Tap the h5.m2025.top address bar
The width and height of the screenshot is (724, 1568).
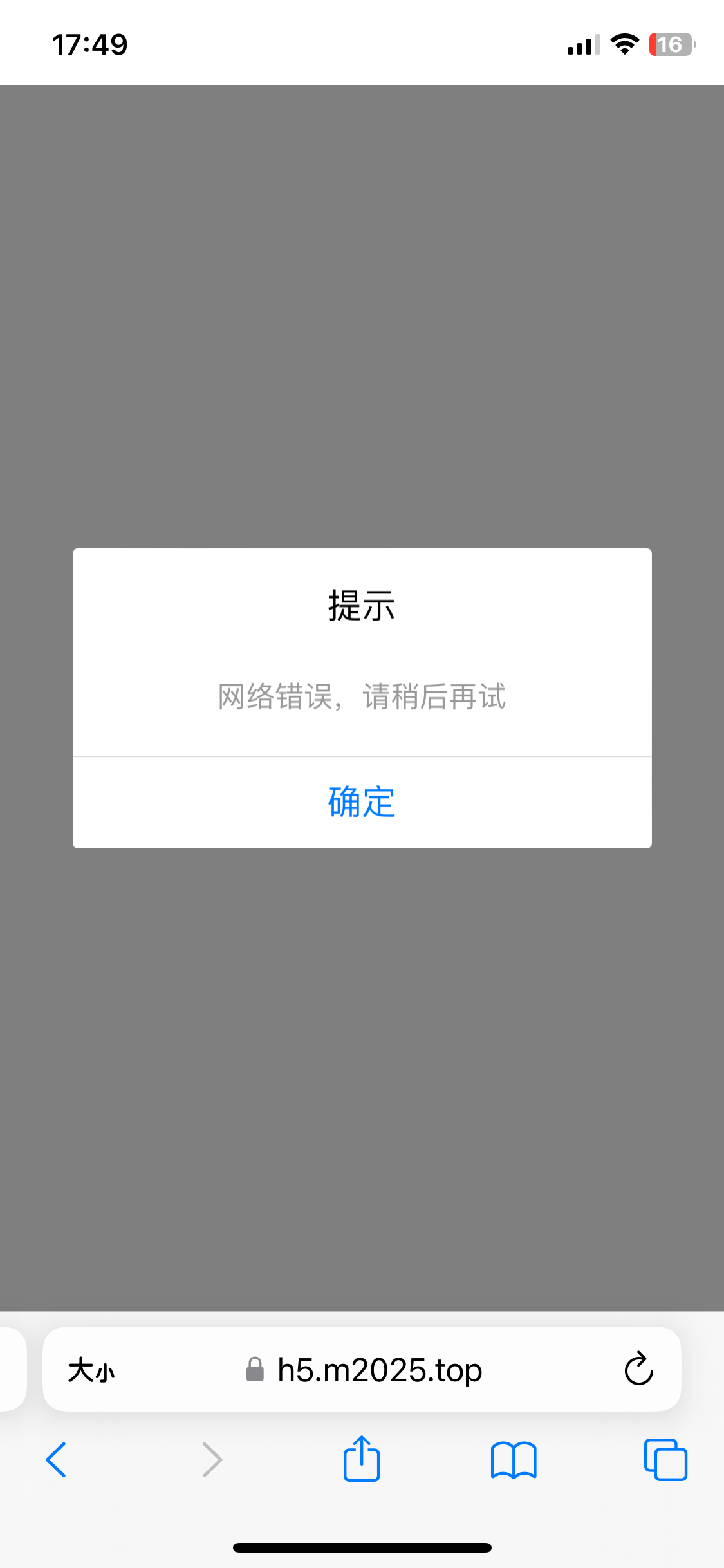362,1369
